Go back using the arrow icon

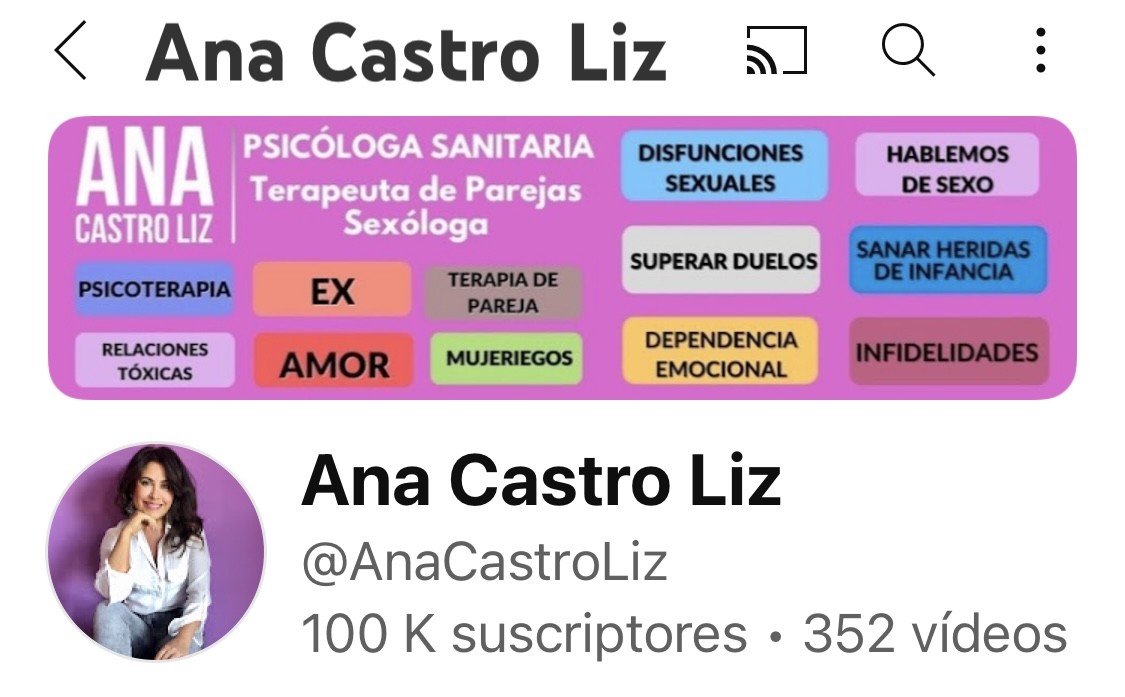tap(71, 52)
